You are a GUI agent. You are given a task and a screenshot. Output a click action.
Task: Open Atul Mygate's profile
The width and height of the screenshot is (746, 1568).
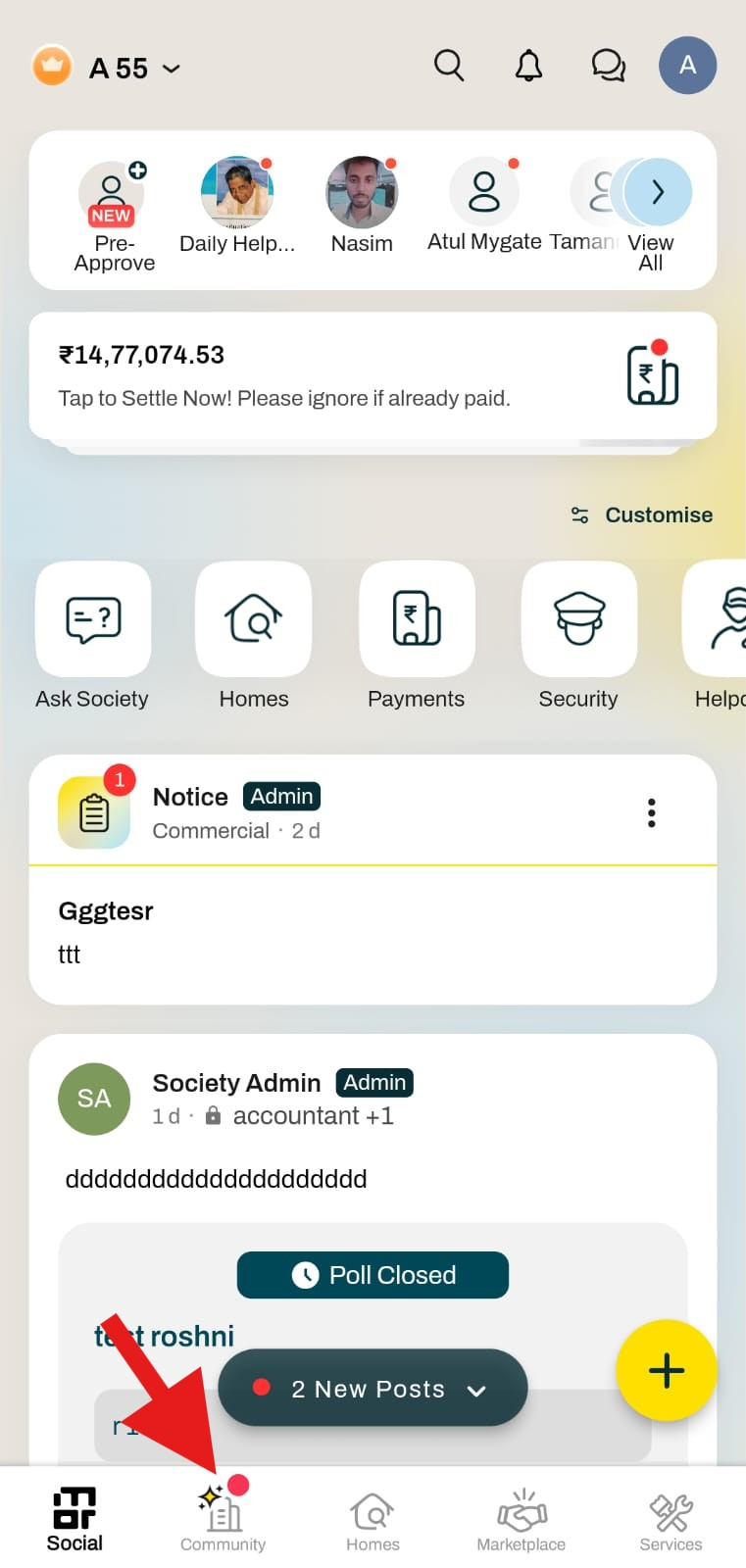484,205
